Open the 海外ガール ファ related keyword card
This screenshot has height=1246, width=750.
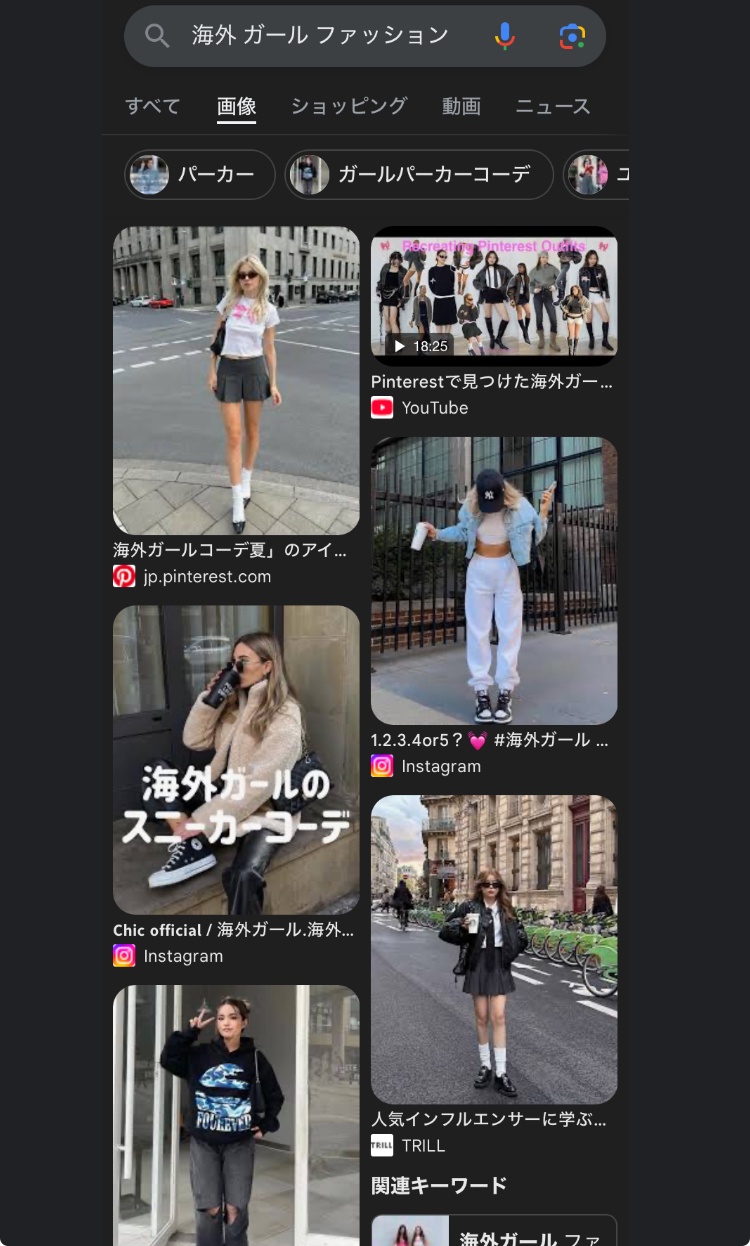coord(494,1232)
